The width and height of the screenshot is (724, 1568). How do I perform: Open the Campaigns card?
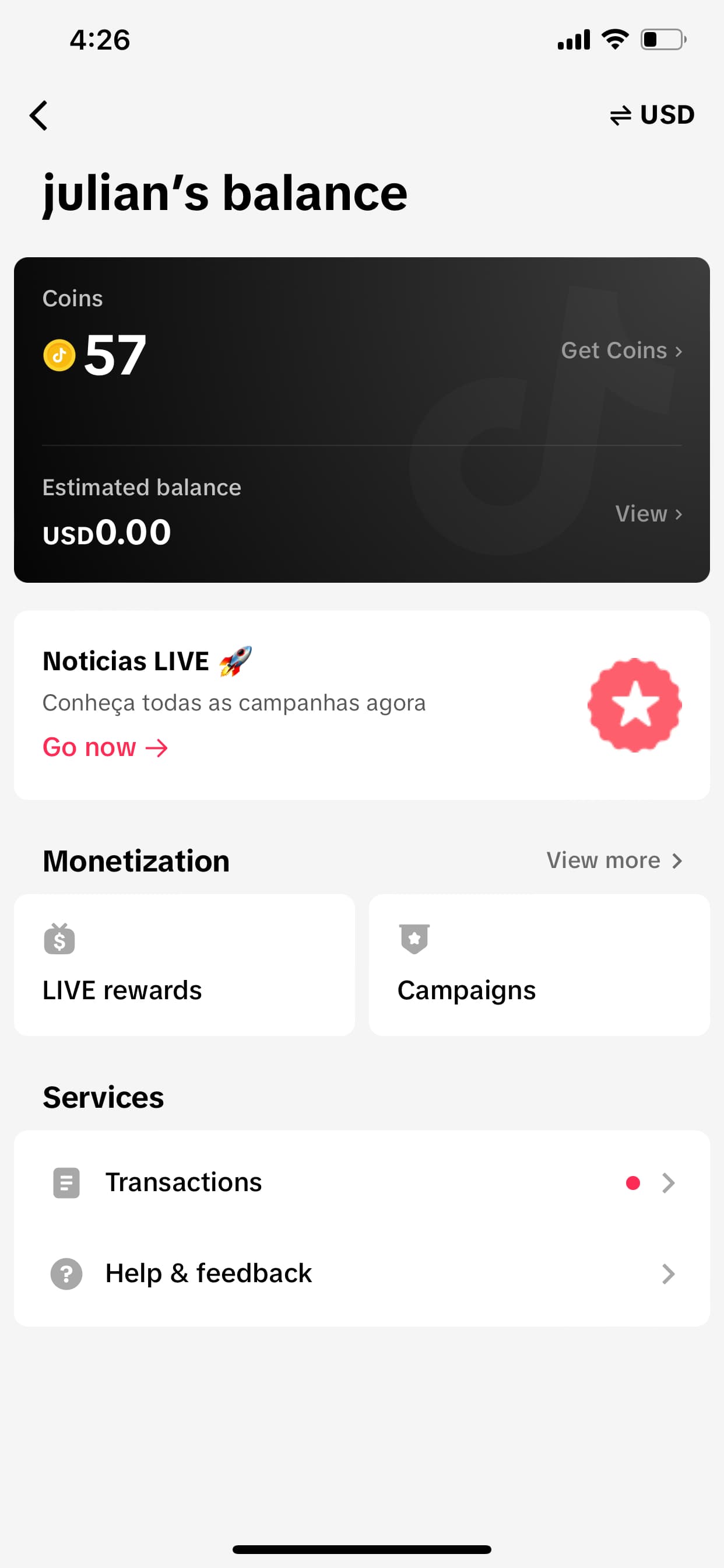pos(539,965)
